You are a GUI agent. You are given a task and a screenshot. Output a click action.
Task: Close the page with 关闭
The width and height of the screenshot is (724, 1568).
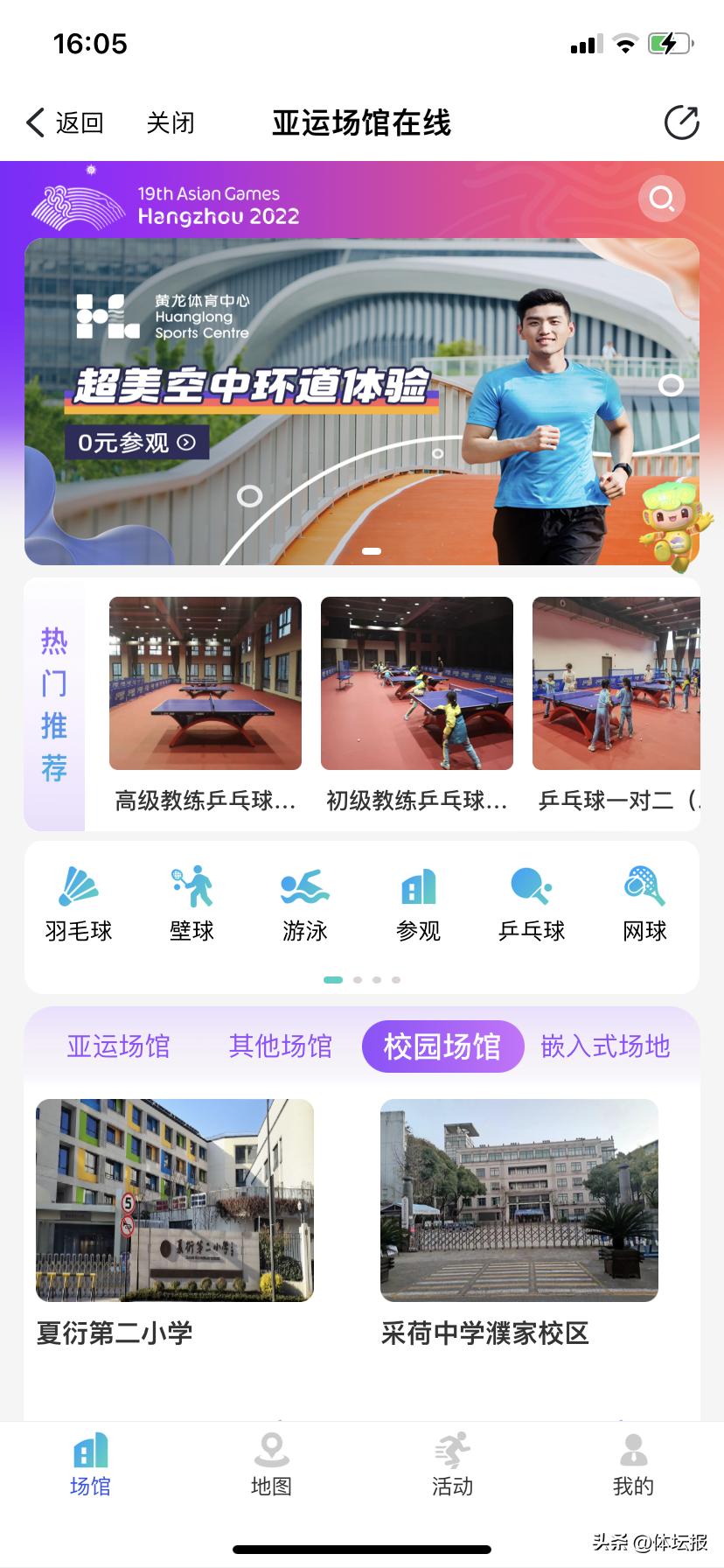[171, 122]
